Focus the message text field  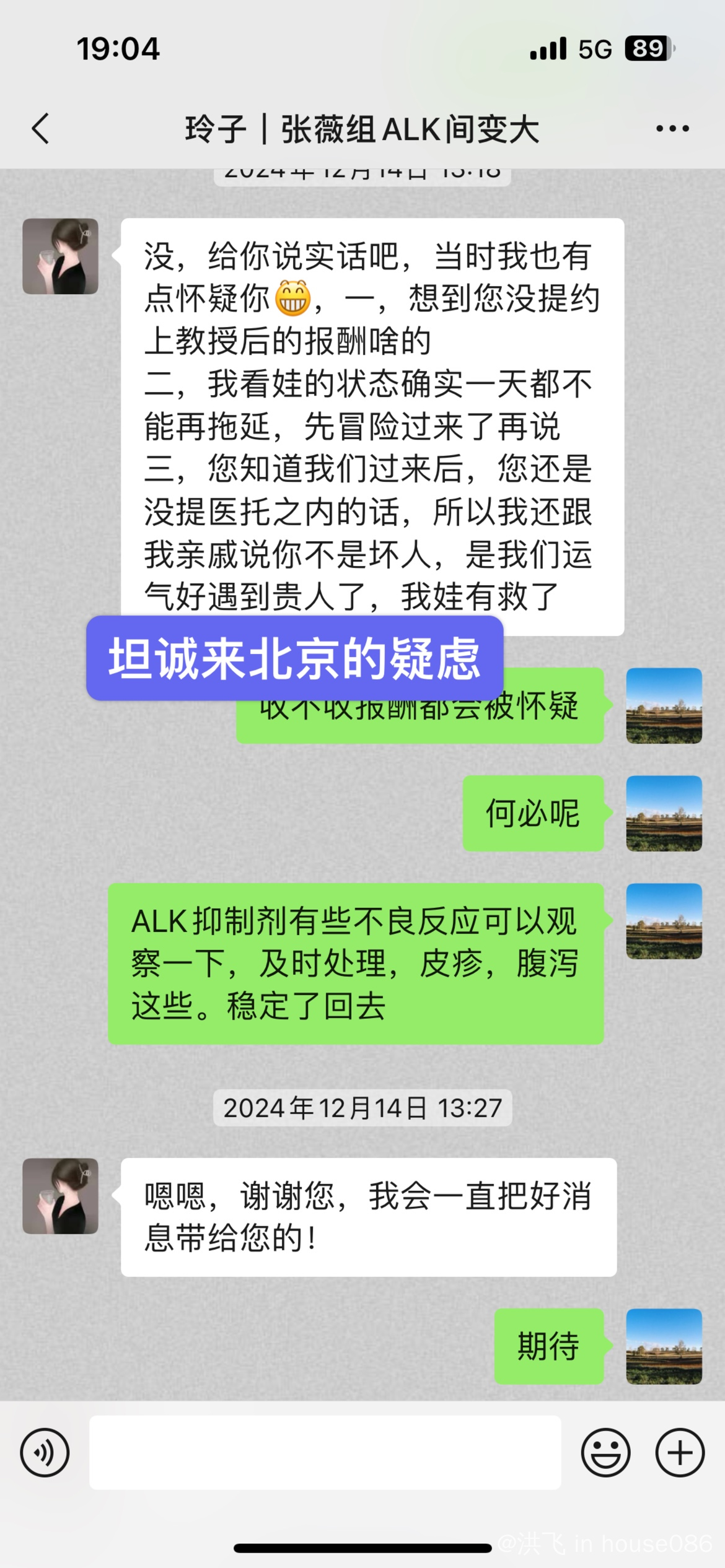(325, 1452)
